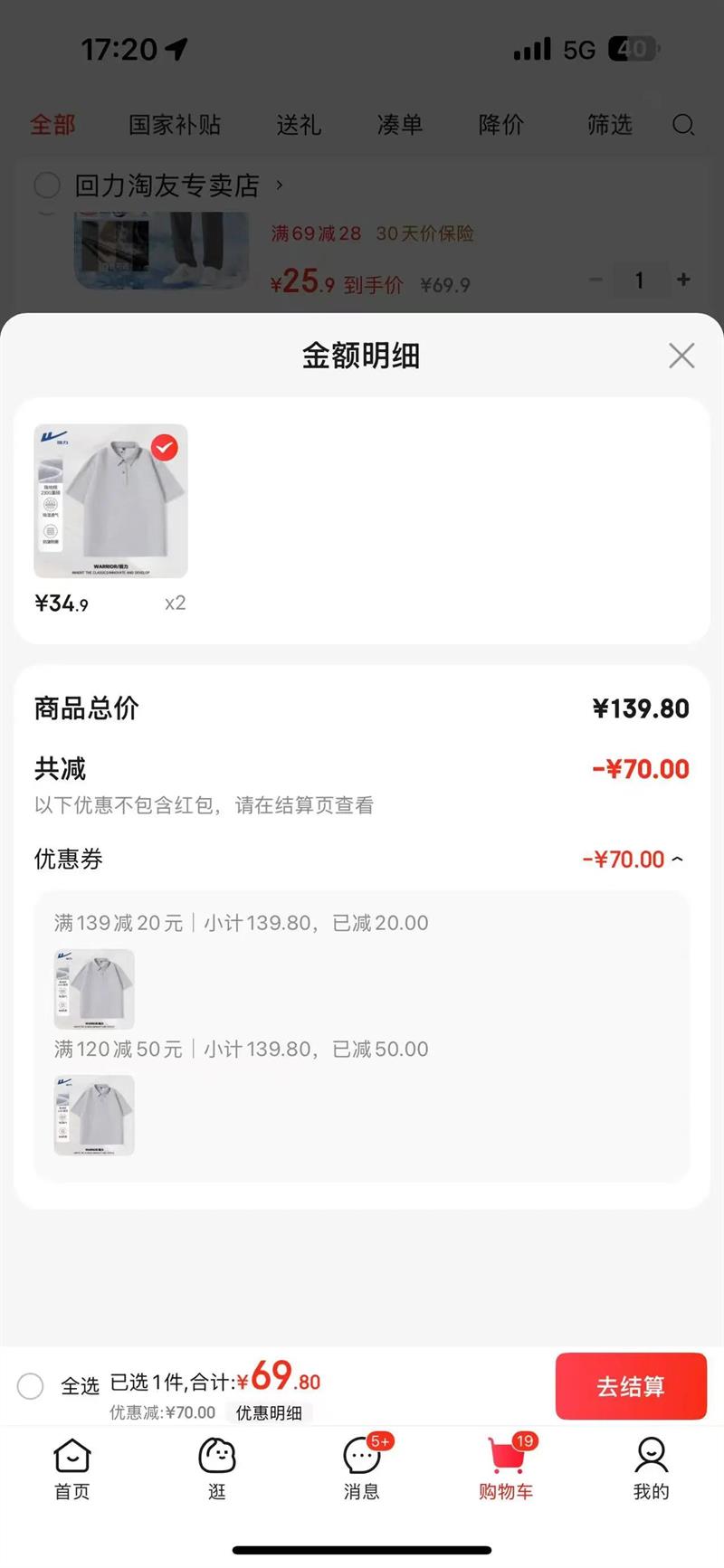Open the 我的 profile tab
Image resolution: width=724 pixels, height=1568 pixels.
[651, 1468]
